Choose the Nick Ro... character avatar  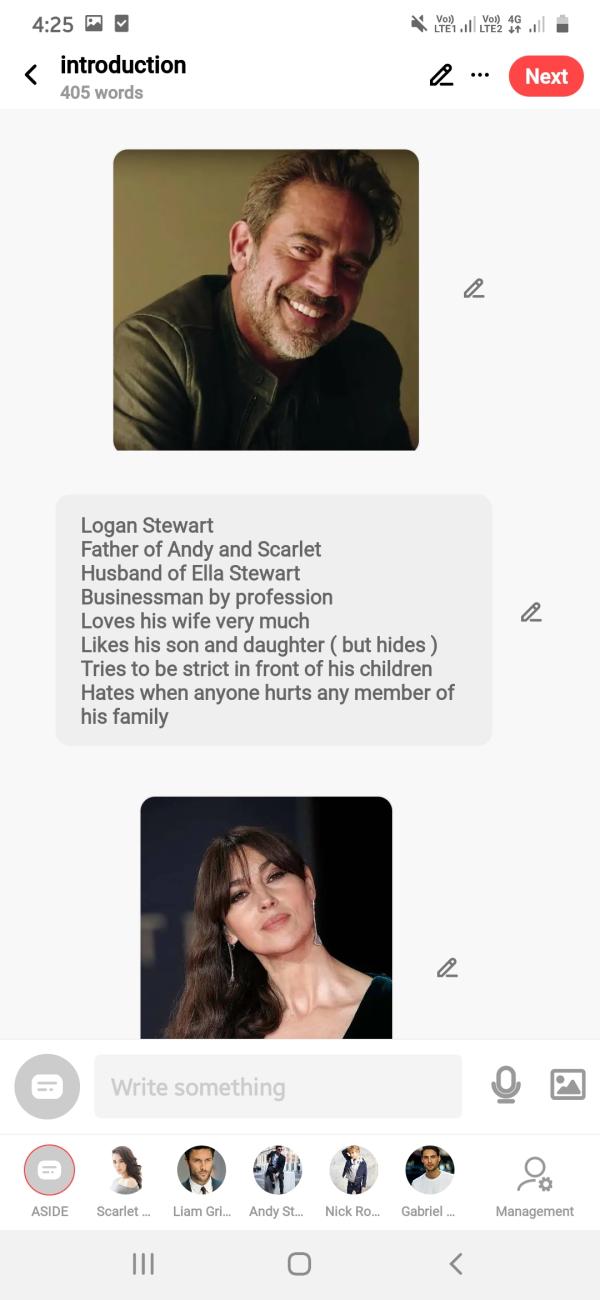[353, 1170]
